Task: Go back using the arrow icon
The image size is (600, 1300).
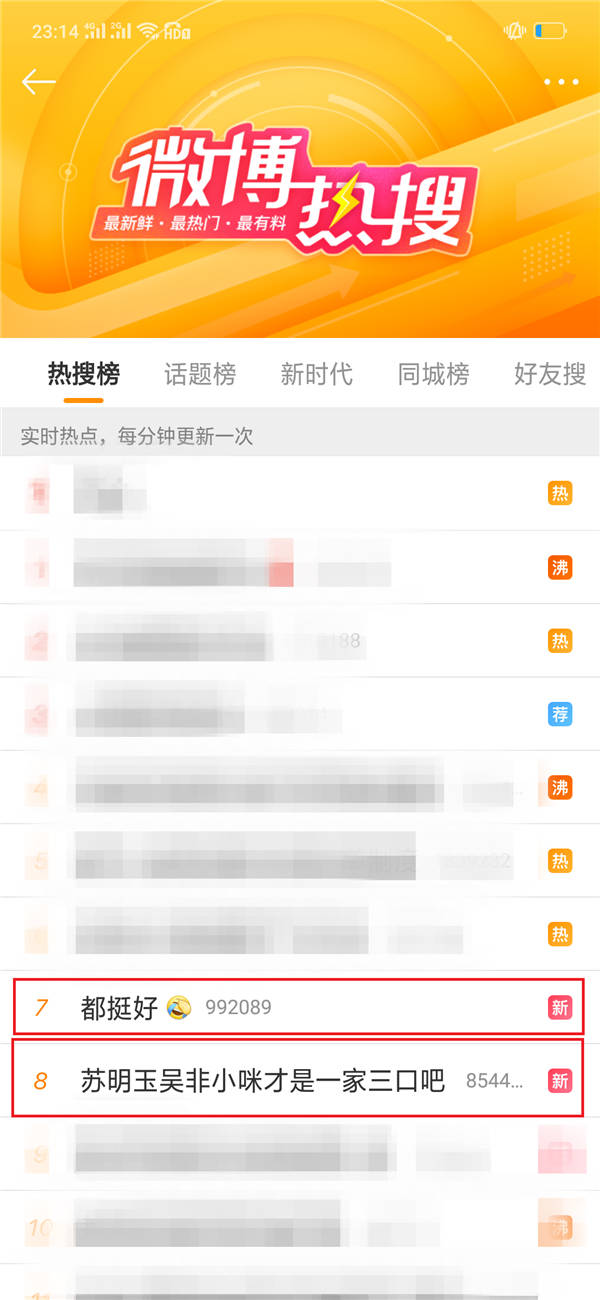Action: click(x=38, y=82)
